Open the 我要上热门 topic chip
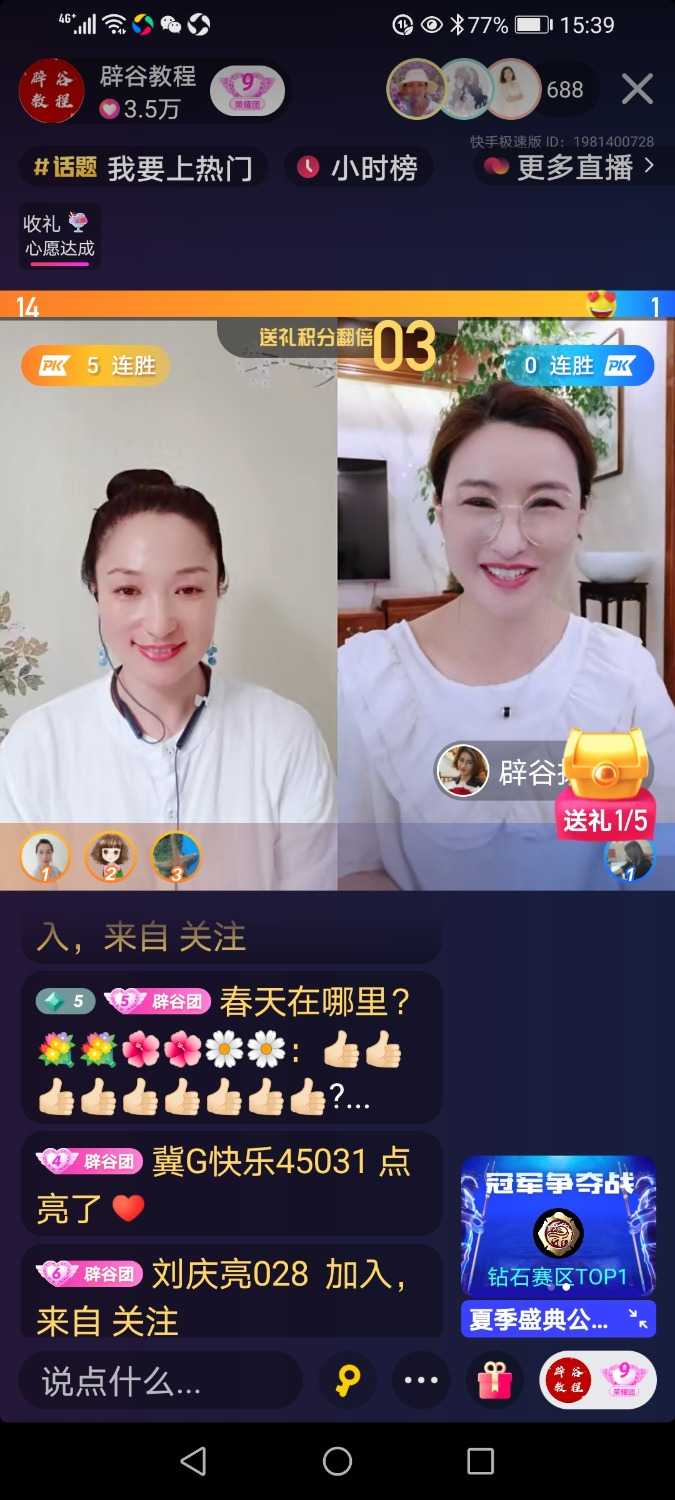 coord(145,168)
